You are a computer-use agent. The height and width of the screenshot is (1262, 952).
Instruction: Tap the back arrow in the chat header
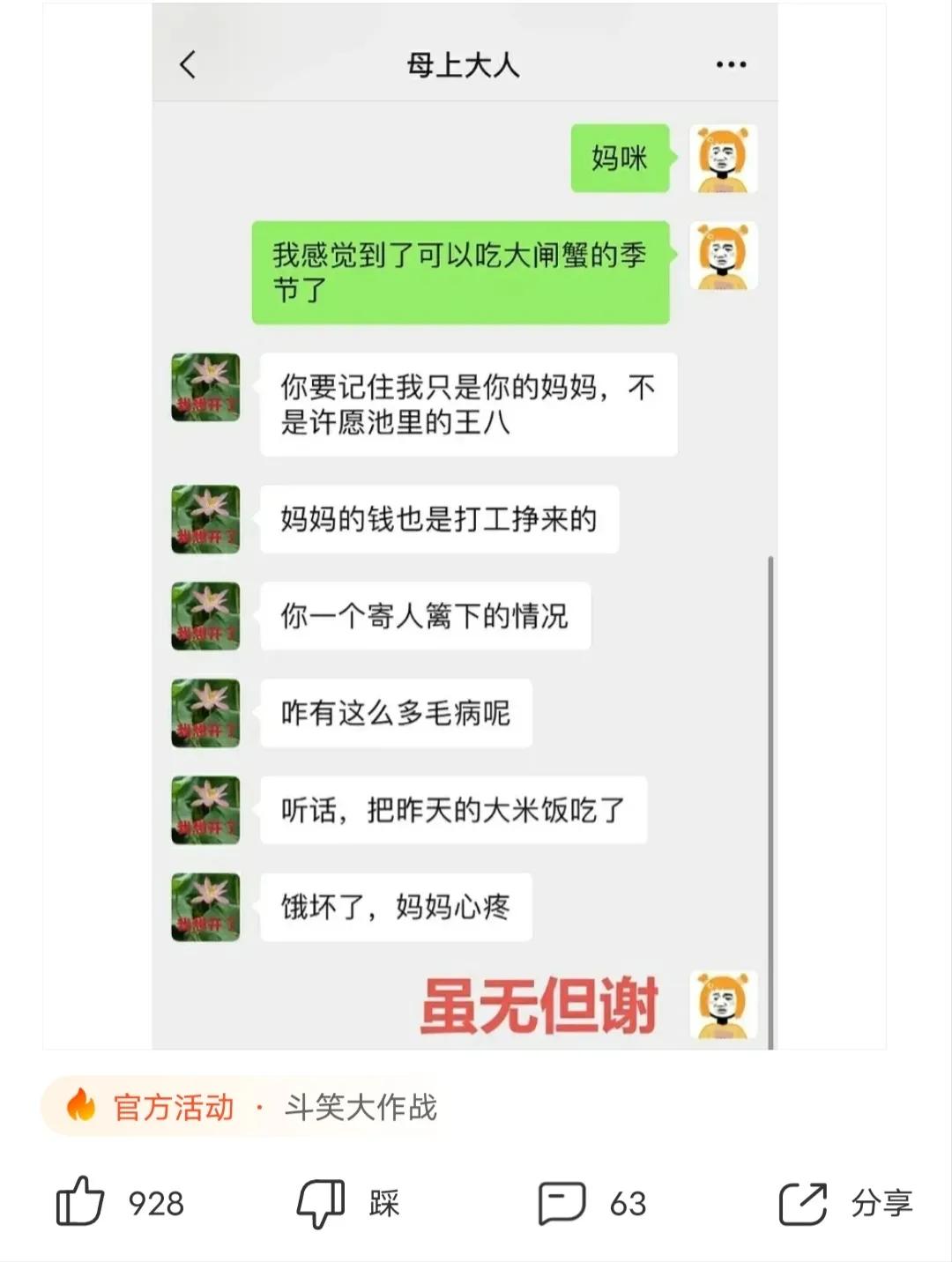[187, 63]
